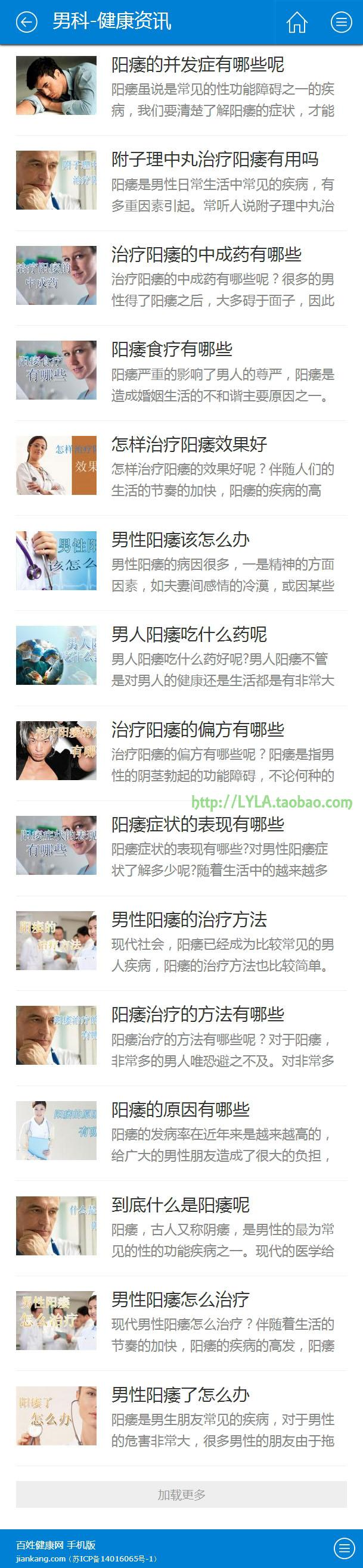Read article 阳痿治疗的方法有哪些
The image size is (363, 1568).
(197, 1014)
